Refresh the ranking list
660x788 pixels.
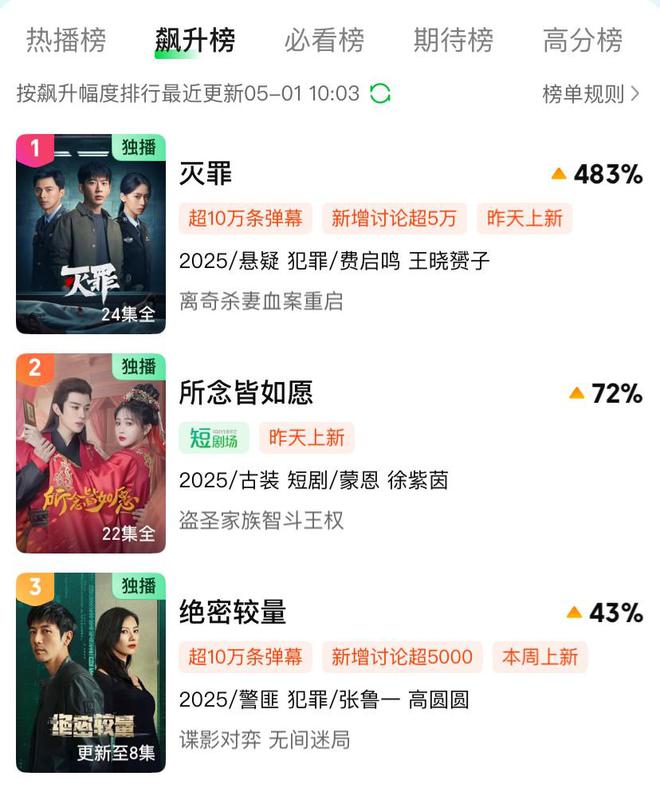tap(380, 94)
